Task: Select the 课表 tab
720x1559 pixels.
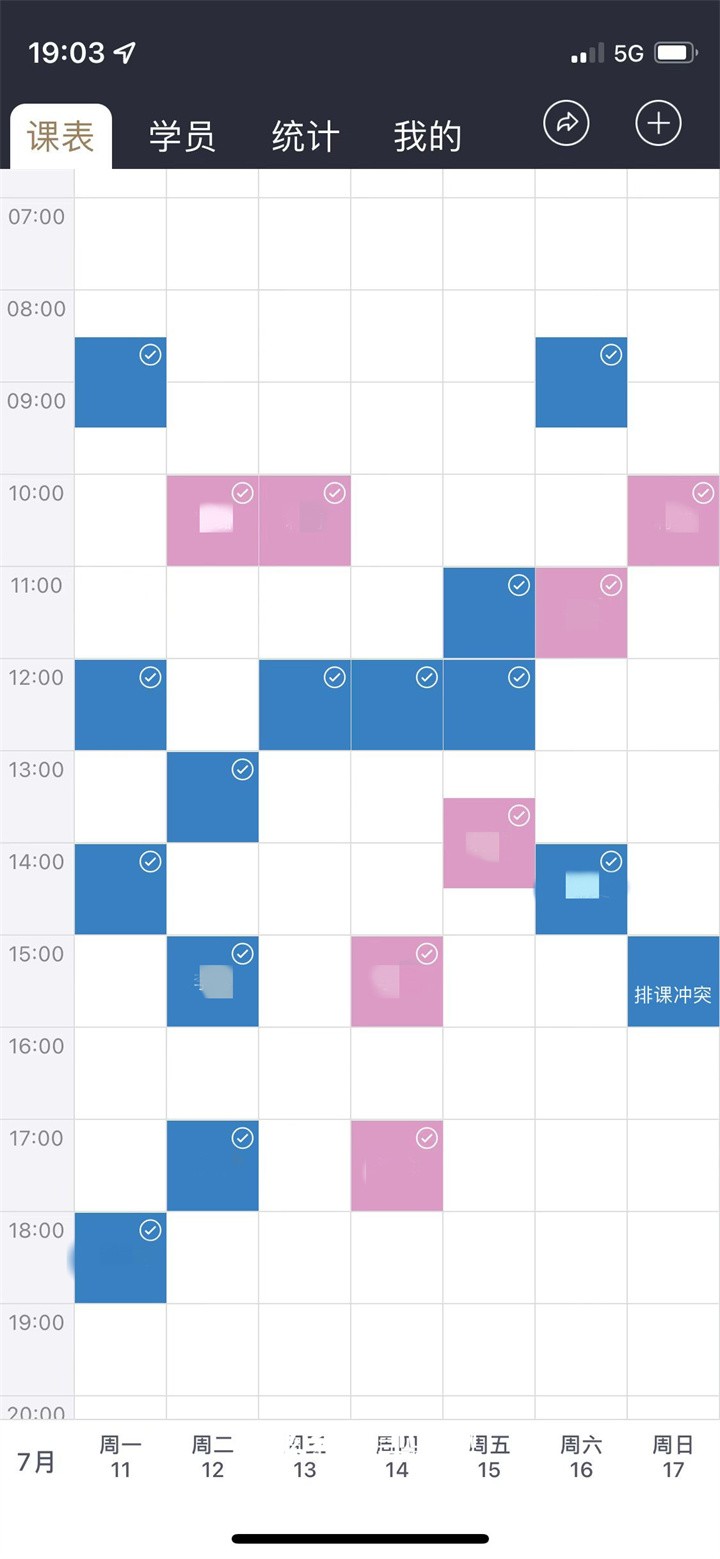Action: point(61,137)
